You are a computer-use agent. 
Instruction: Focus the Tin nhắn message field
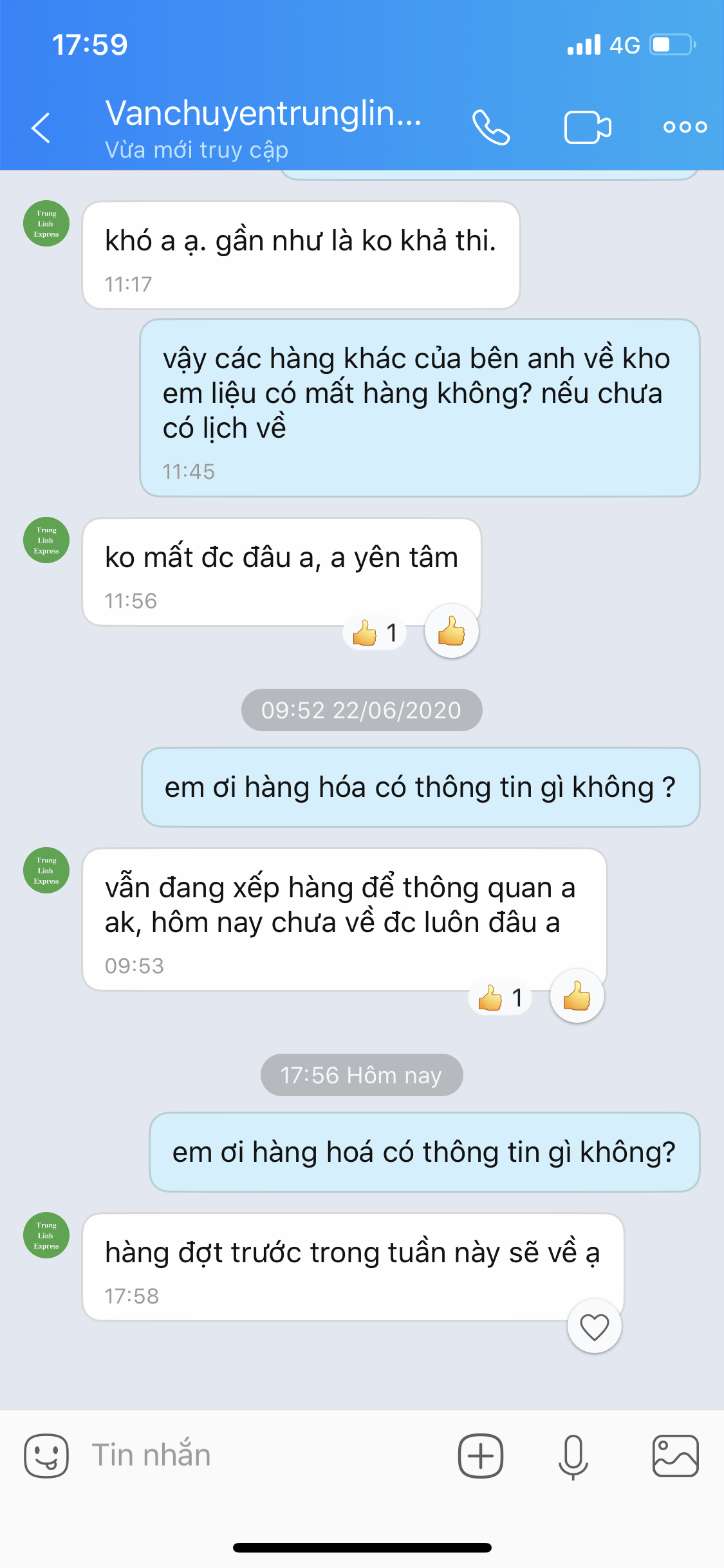tap(264, 1455)
